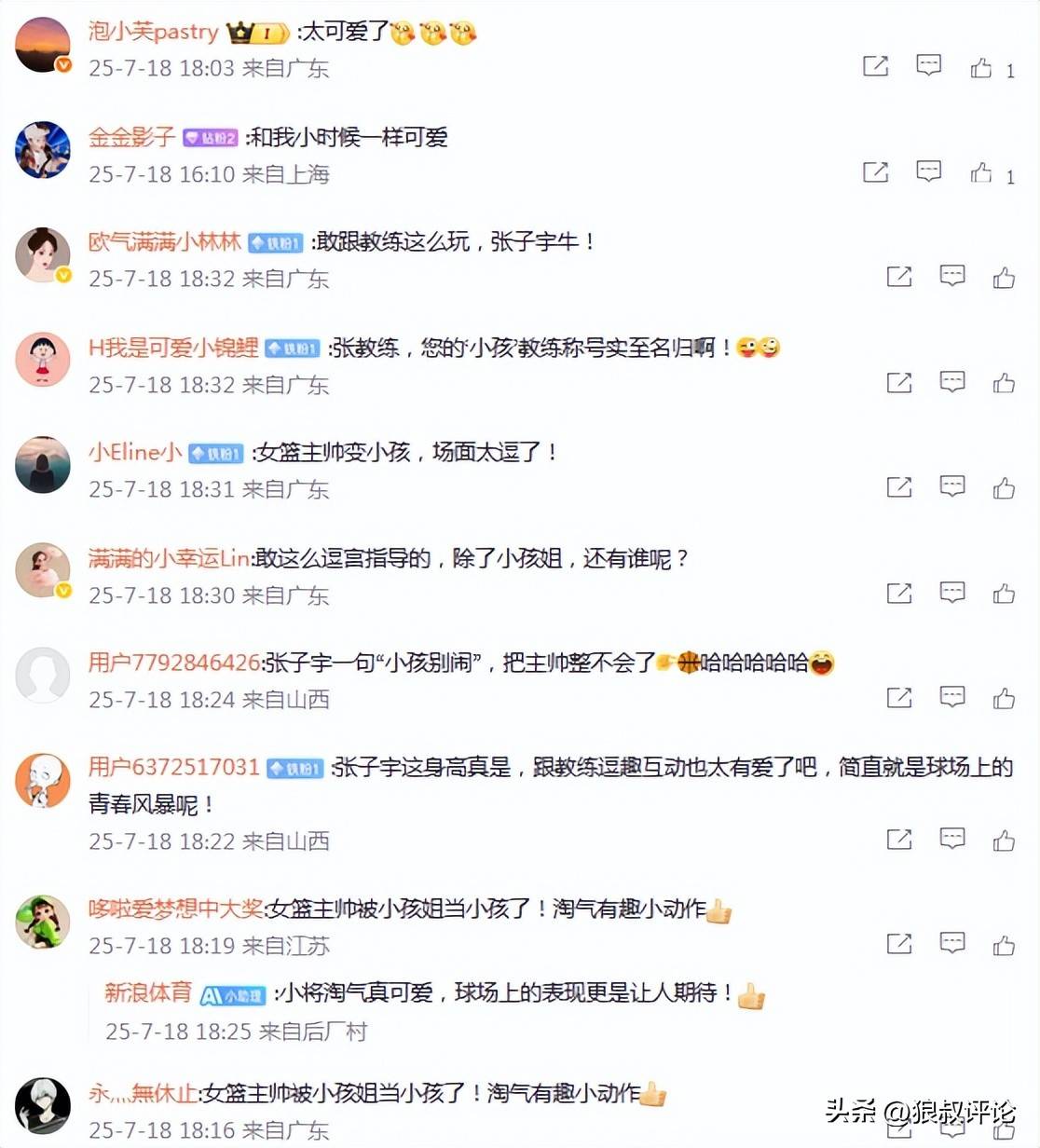Like H我是可爱小锦鲤's comment
This screenshot has width=1040, height=1148.
[1004, 383]
